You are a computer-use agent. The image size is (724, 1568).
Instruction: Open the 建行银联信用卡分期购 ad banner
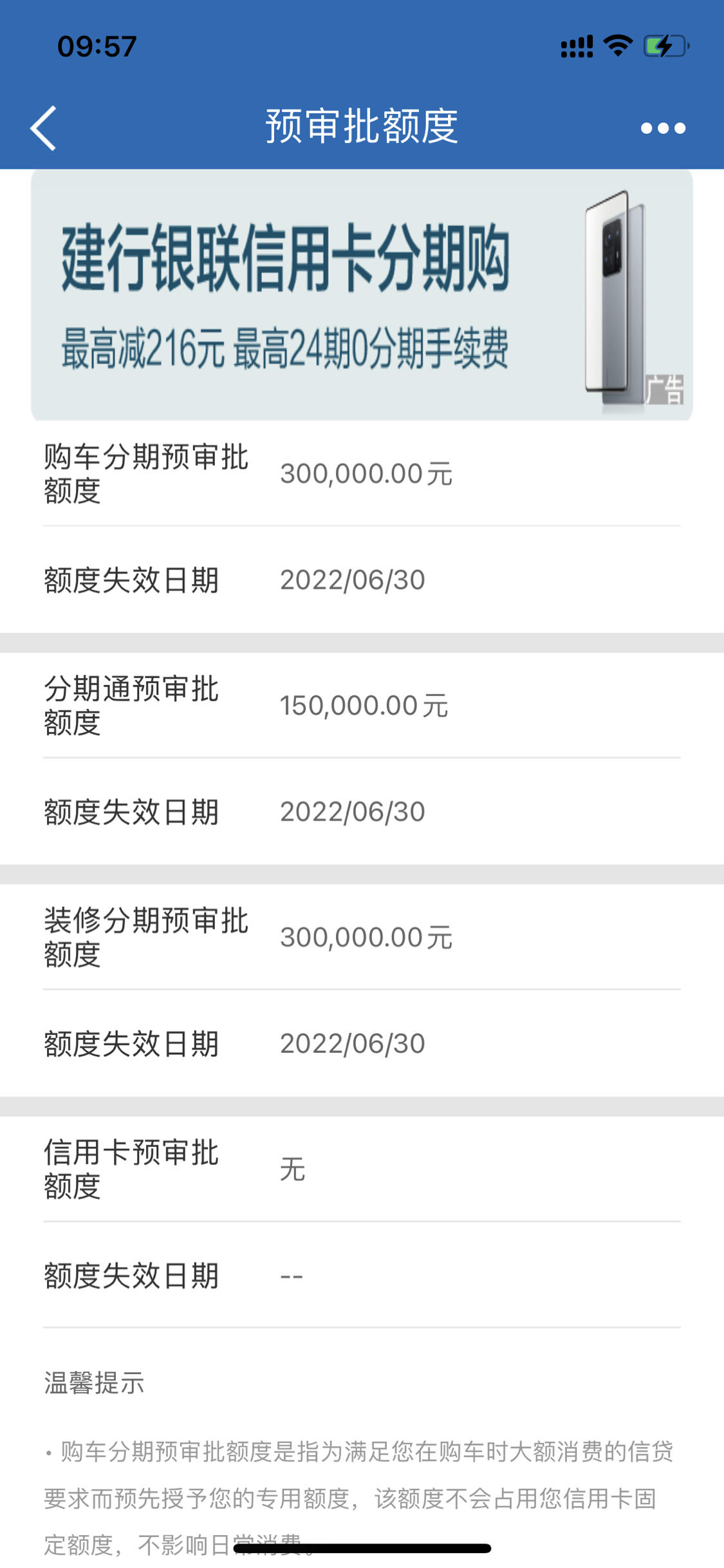(362, 295)
